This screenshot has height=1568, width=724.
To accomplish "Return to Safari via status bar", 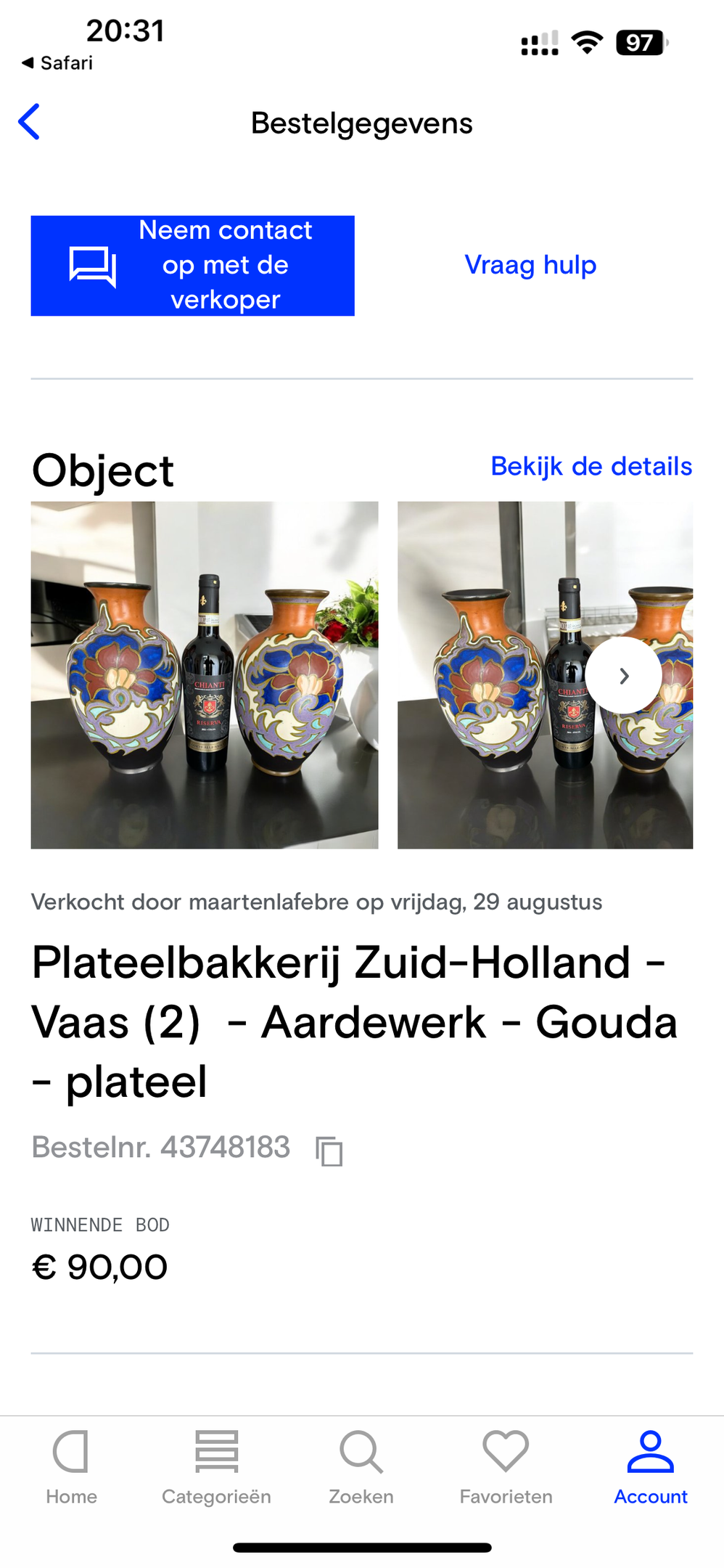I will pos(58,63).
